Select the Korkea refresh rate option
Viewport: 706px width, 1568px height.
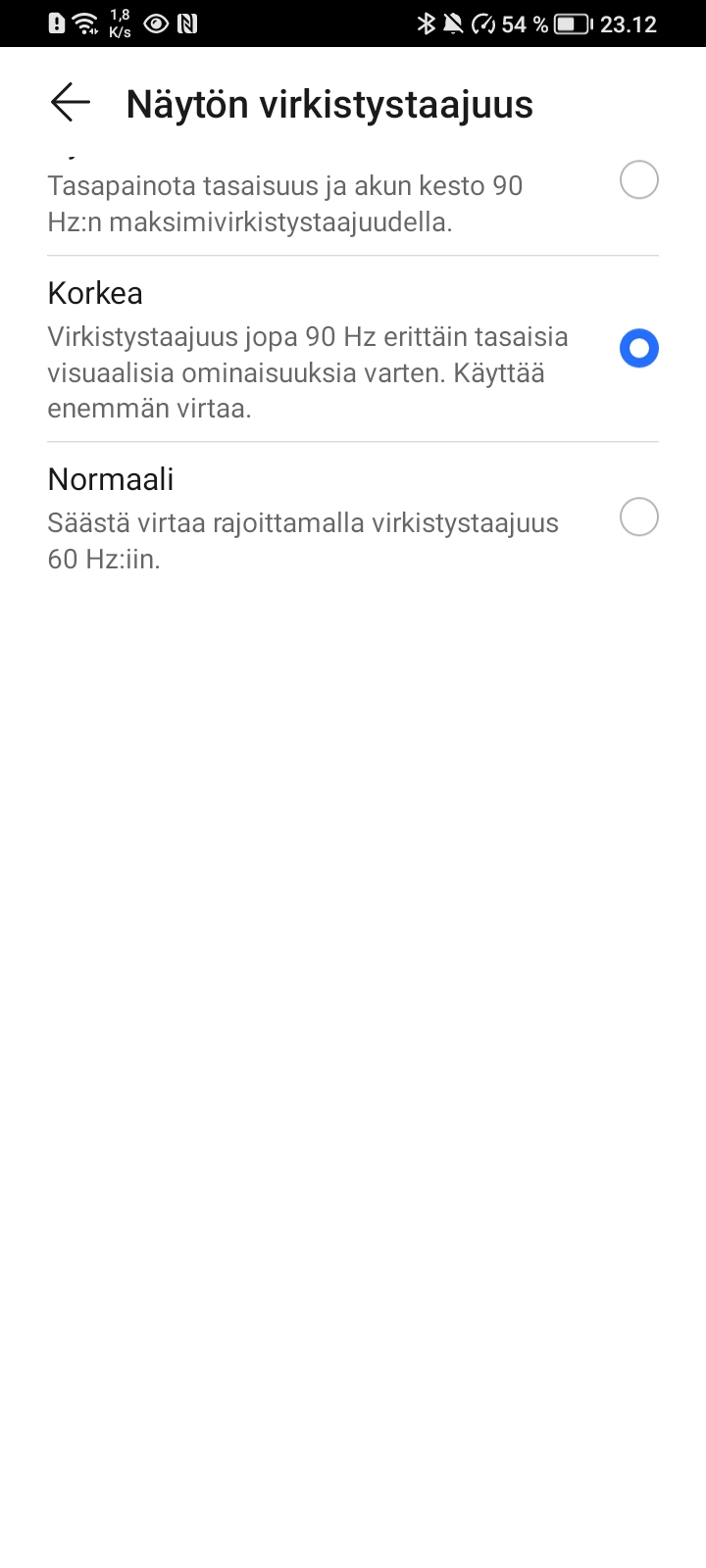638,349
